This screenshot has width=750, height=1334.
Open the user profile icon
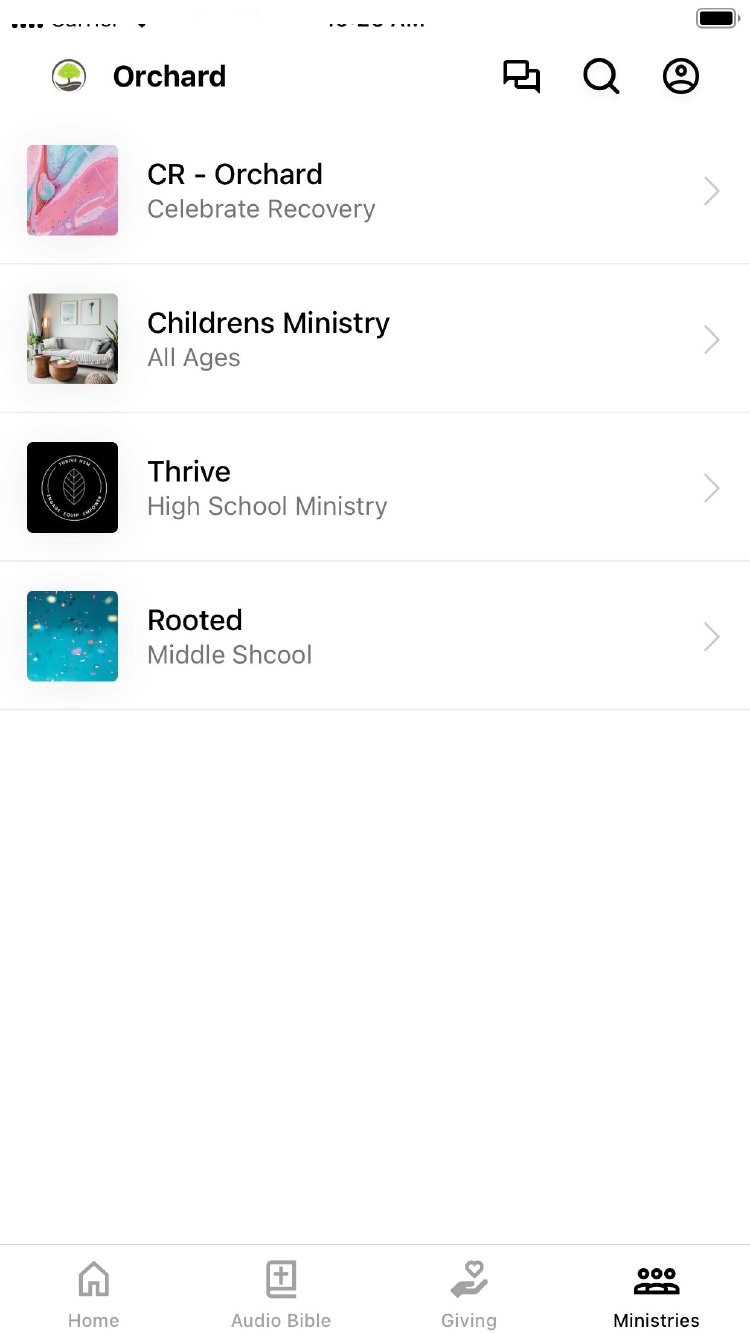point(681,77)
